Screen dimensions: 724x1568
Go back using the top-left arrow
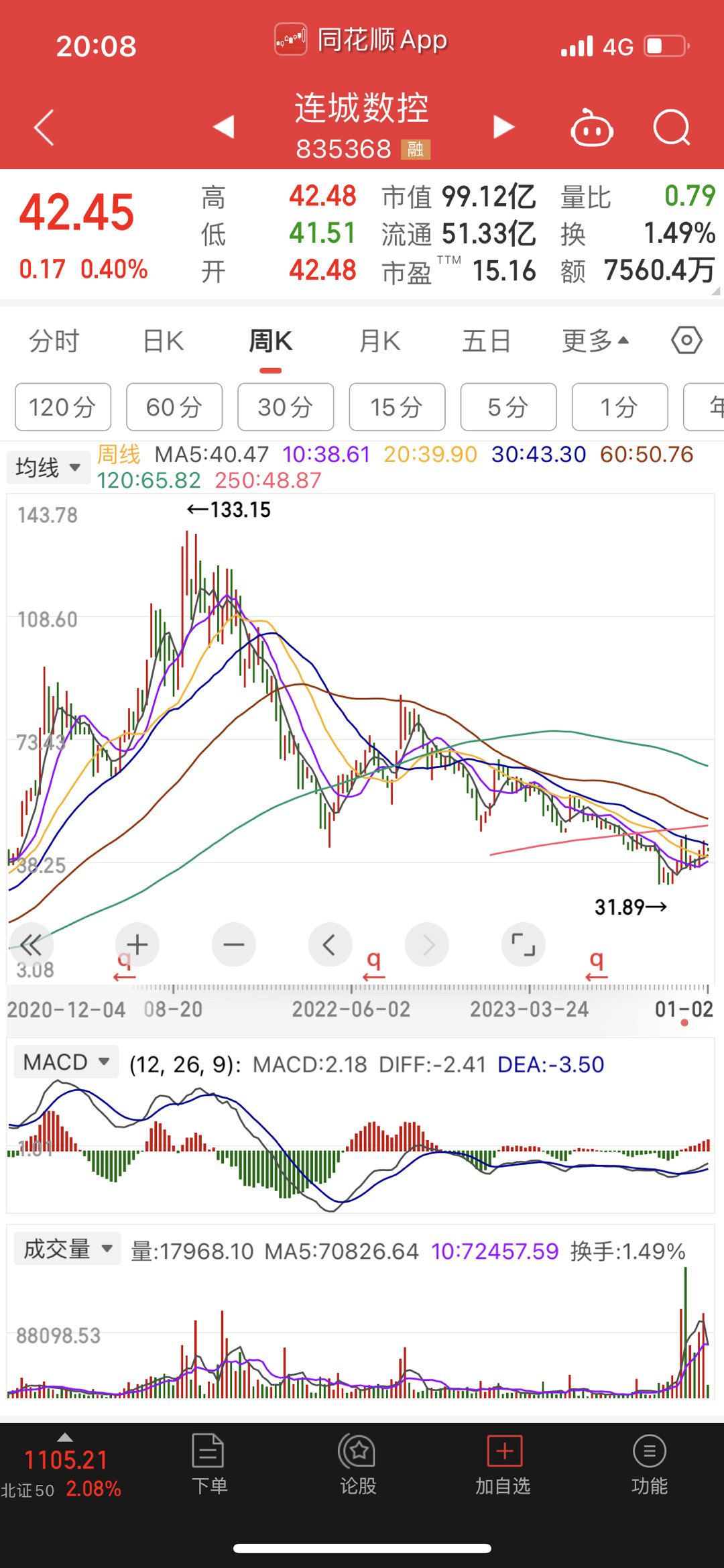click(44, 127)
